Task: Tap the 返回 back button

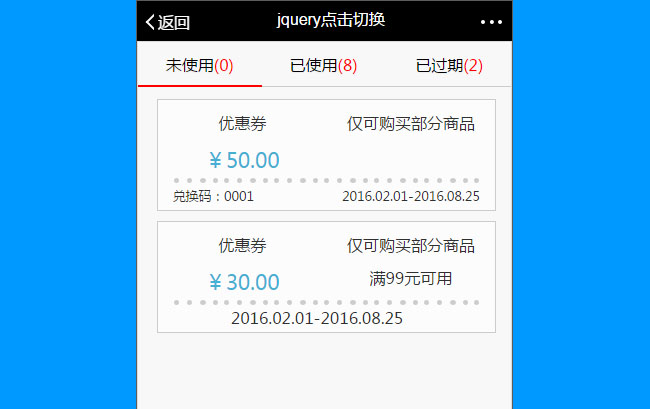Action: pyautogui.click(x=168, y=22)
